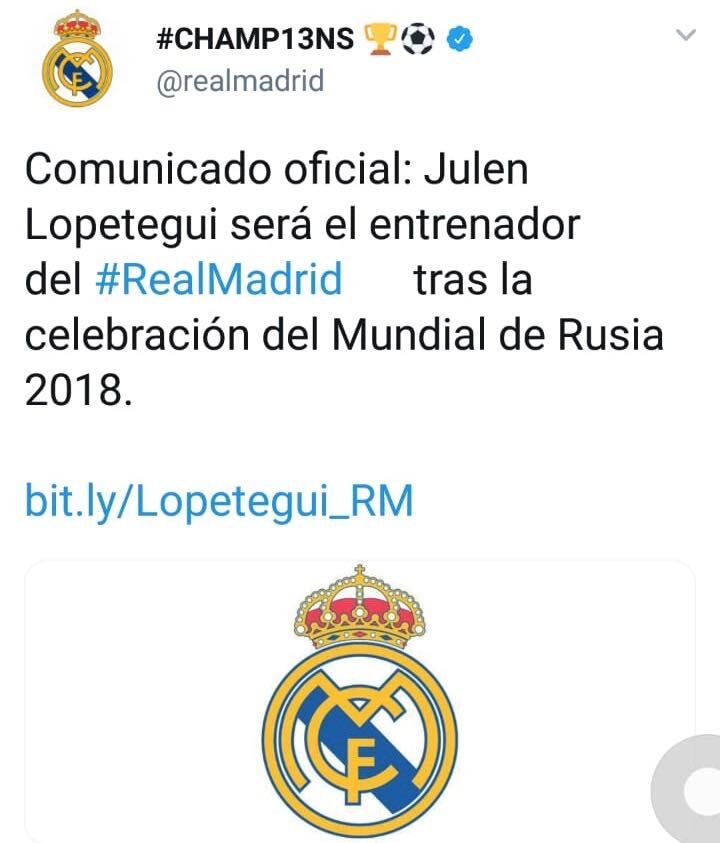Open the Real Madrid crest link card
This screenshot has height=843, width=720.
coord(359,700)
